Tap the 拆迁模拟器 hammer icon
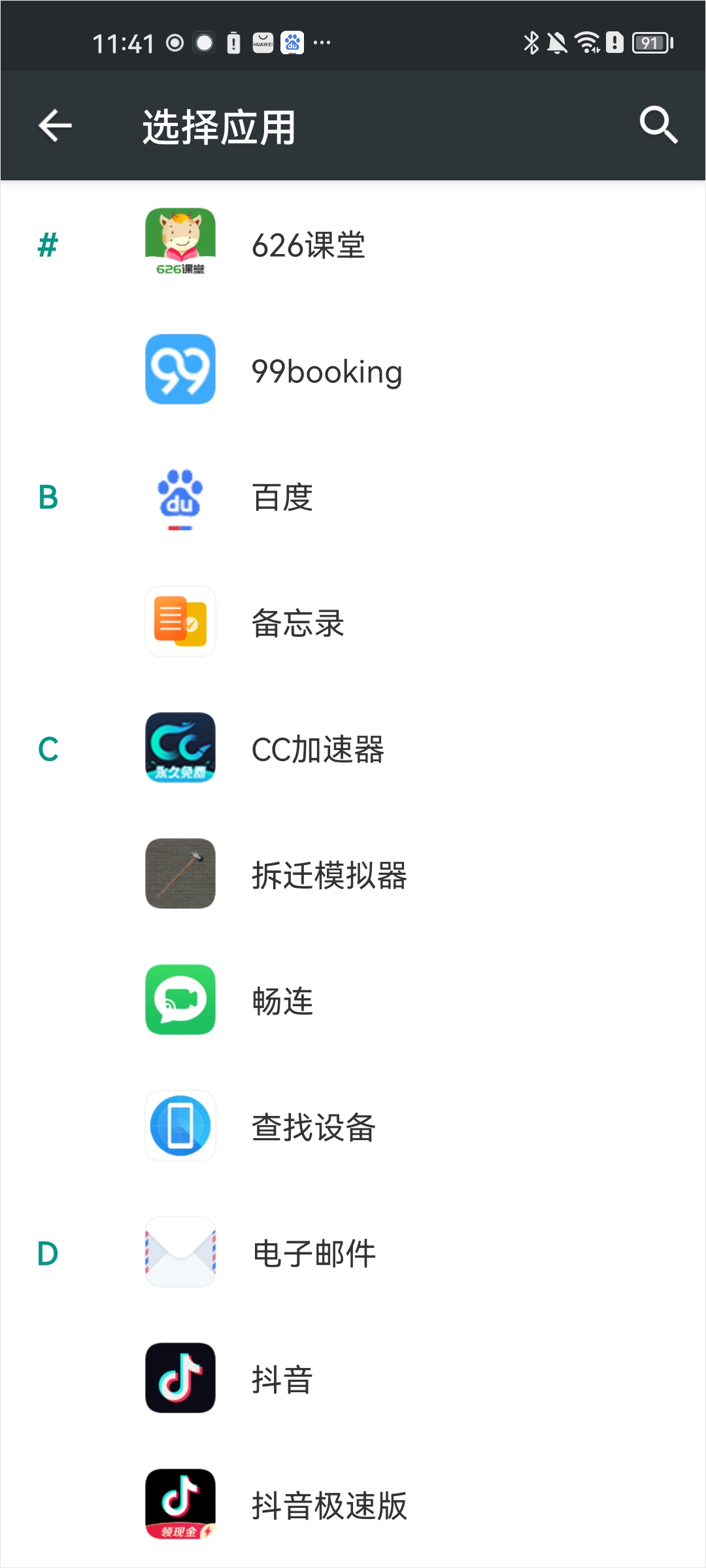 point(180,874)
